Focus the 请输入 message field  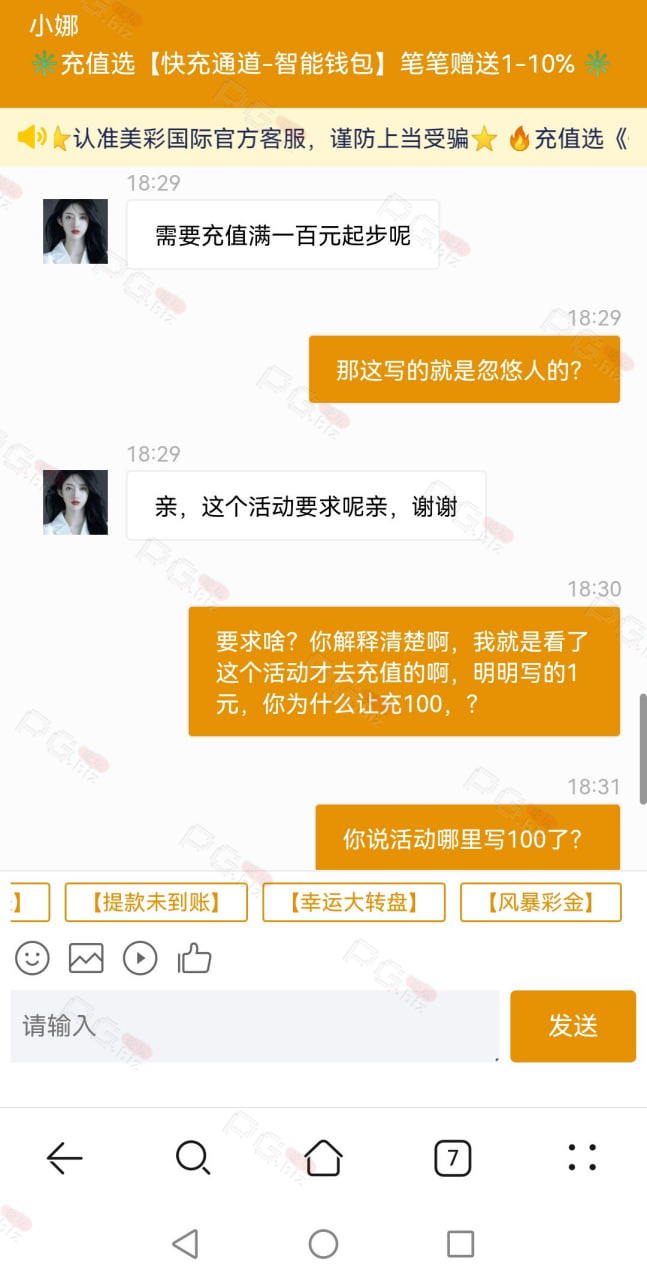coord(255,1026)
